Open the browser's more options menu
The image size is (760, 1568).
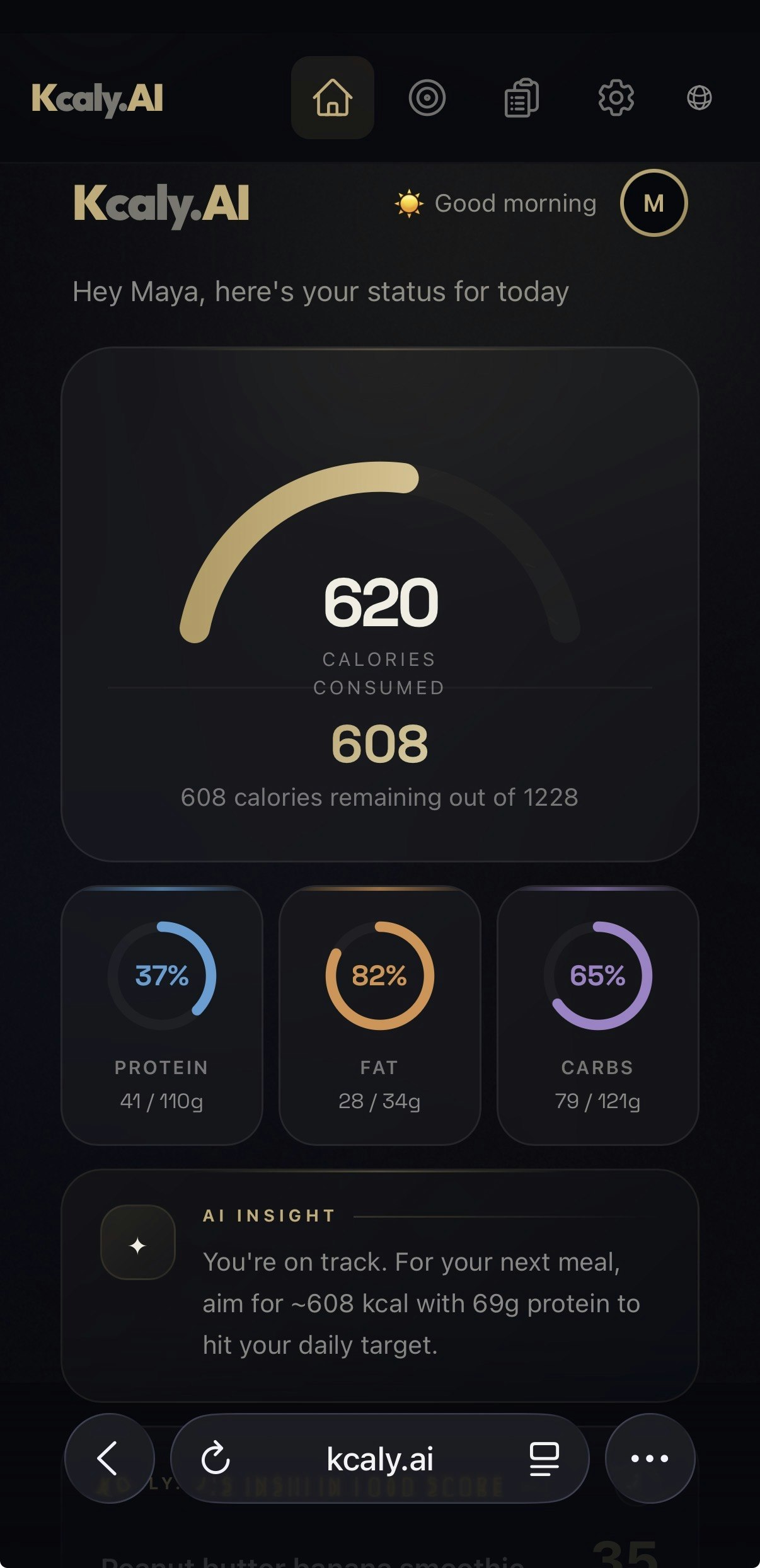tap(650, 1458)
